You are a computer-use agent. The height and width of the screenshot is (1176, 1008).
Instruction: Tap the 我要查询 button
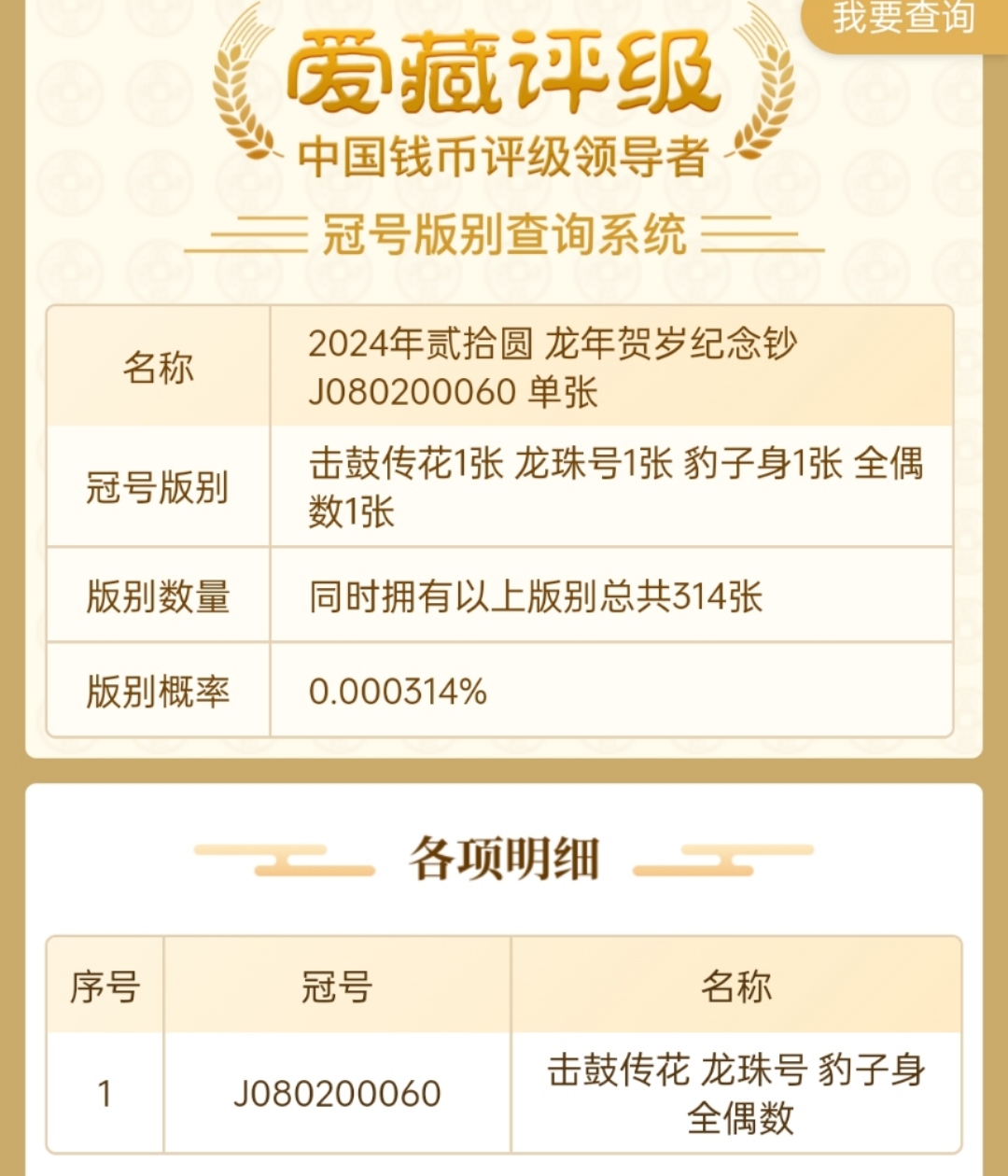click(903, 19)
